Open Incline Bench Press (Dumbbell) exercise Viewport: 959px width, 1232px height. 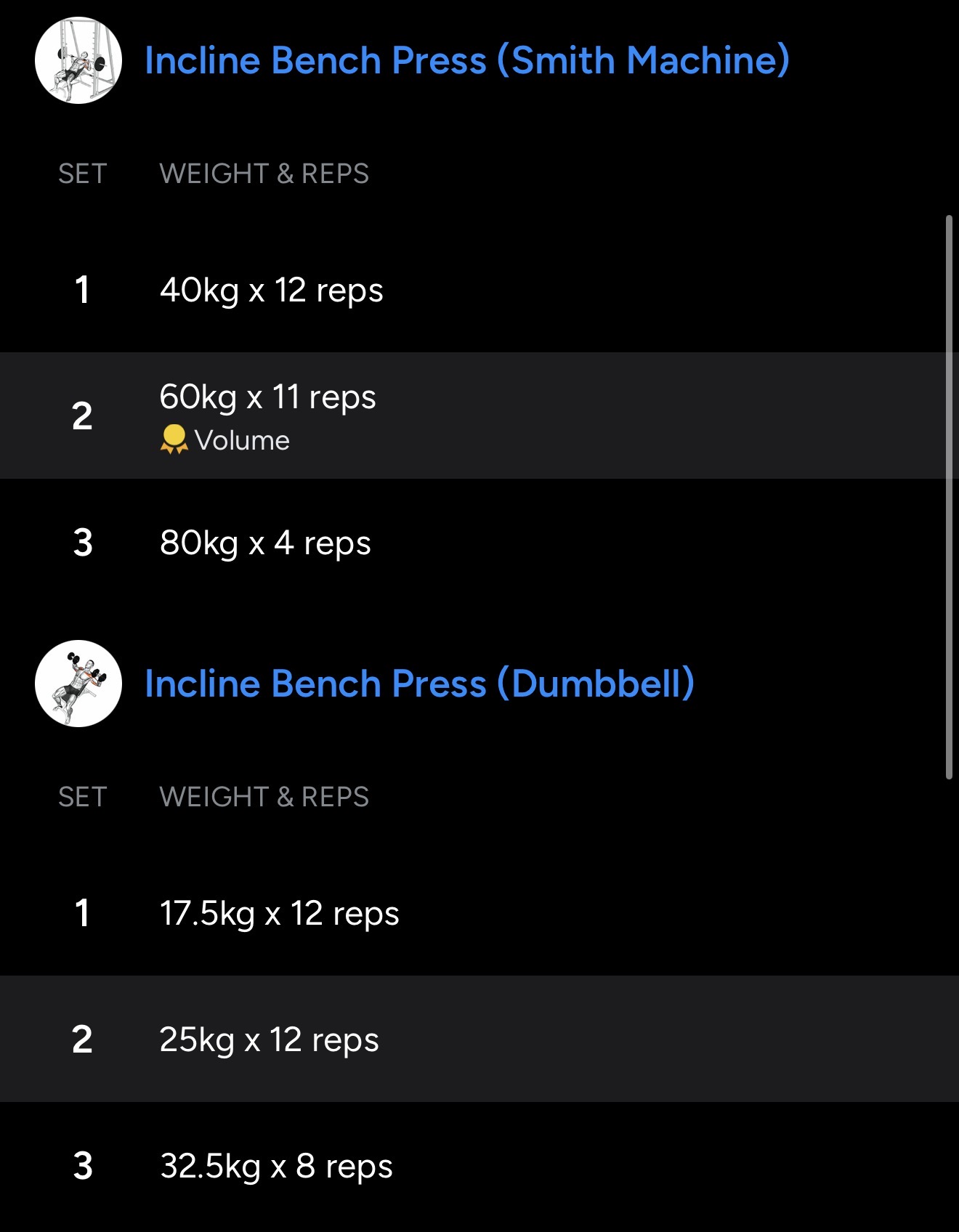419,684
